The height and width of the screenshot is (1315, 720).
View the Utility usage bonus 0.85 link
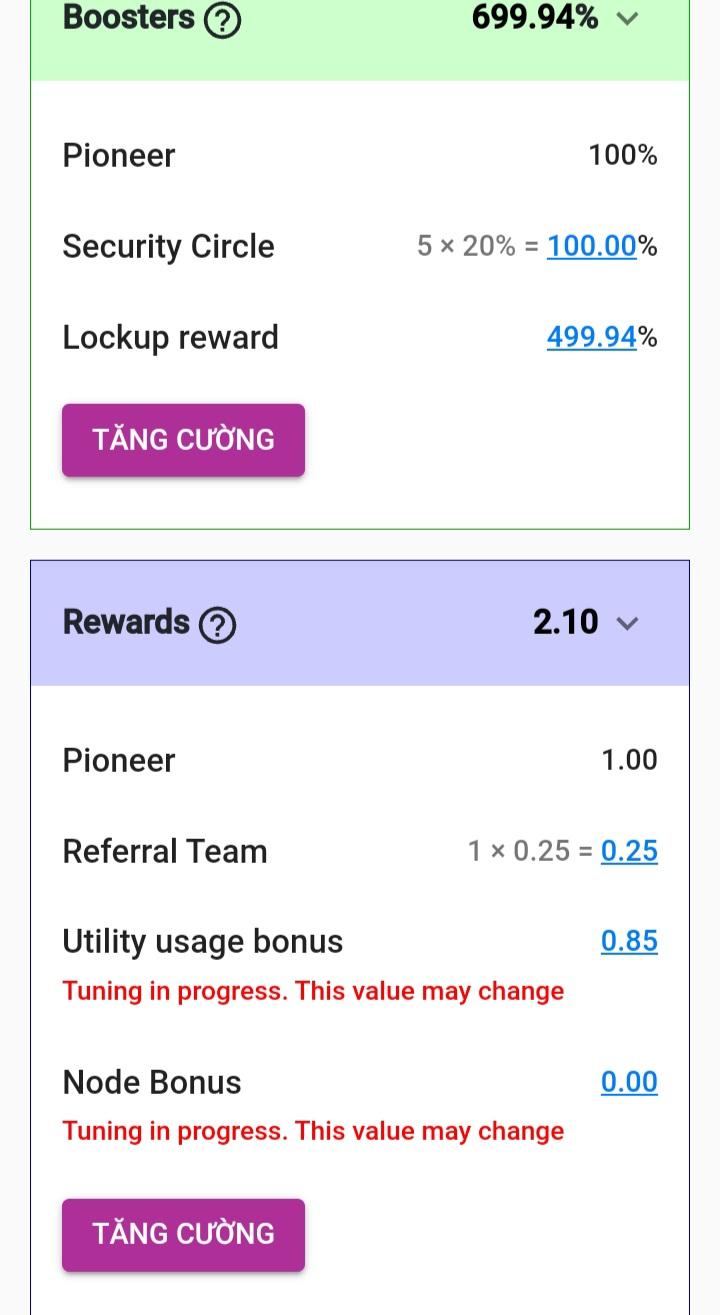pos(629,941)
